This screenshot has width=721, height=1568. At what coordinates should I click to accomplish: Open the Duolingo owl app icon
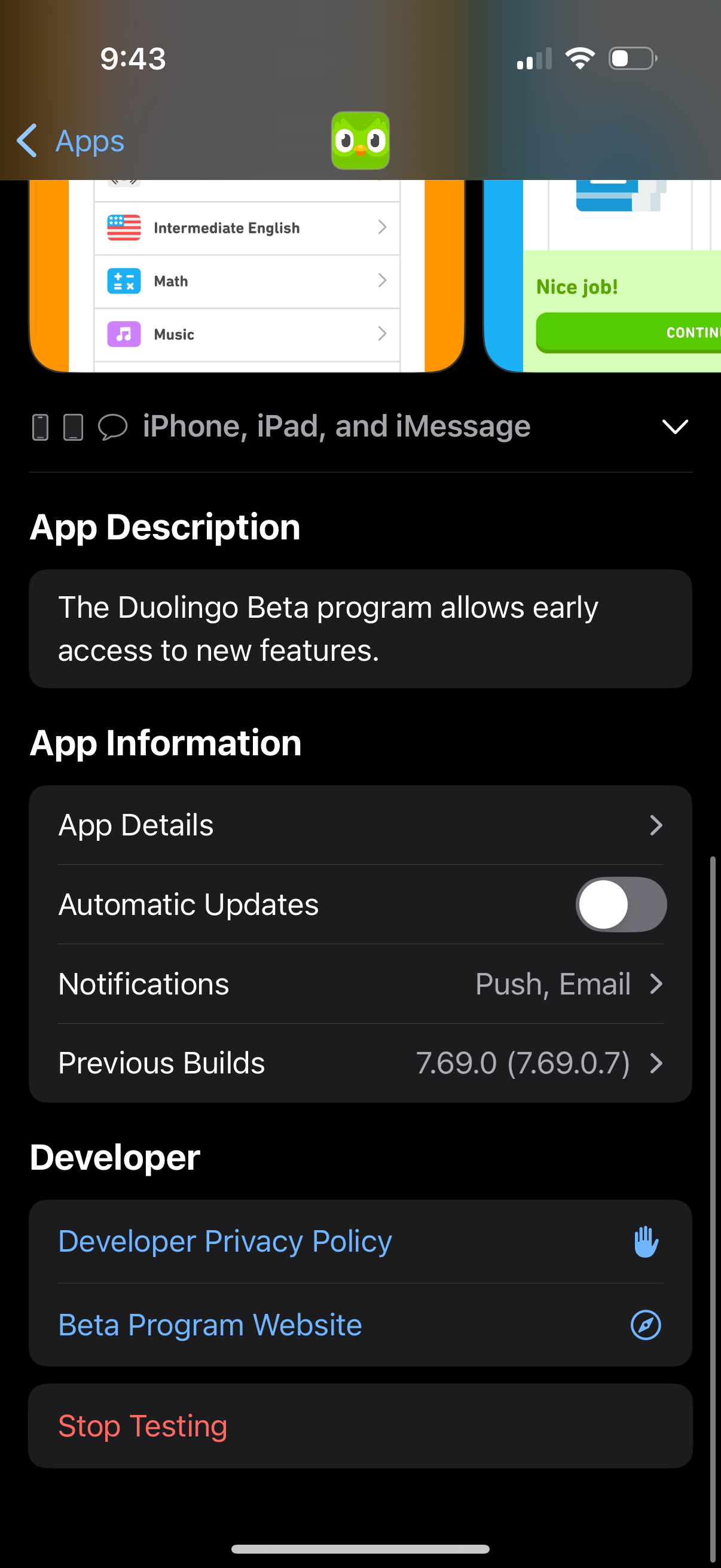point(360,141)
